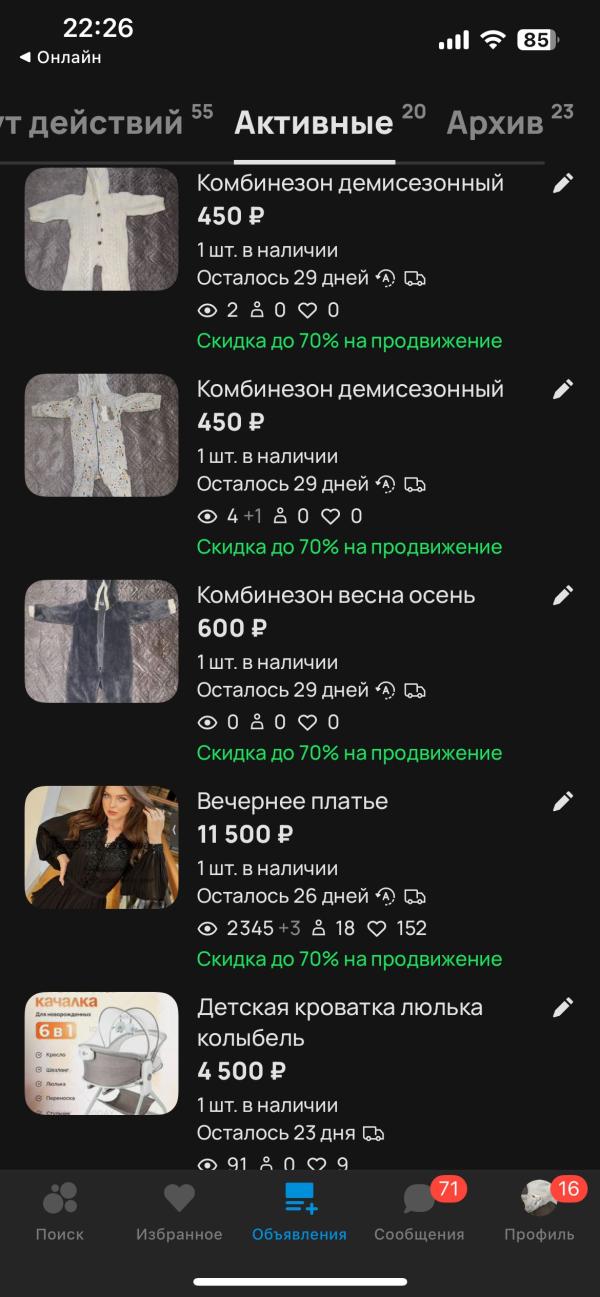Open the Комбинезон демисезонный listing with 2 views
The image size is (600, 1297).
coord(349,184)
